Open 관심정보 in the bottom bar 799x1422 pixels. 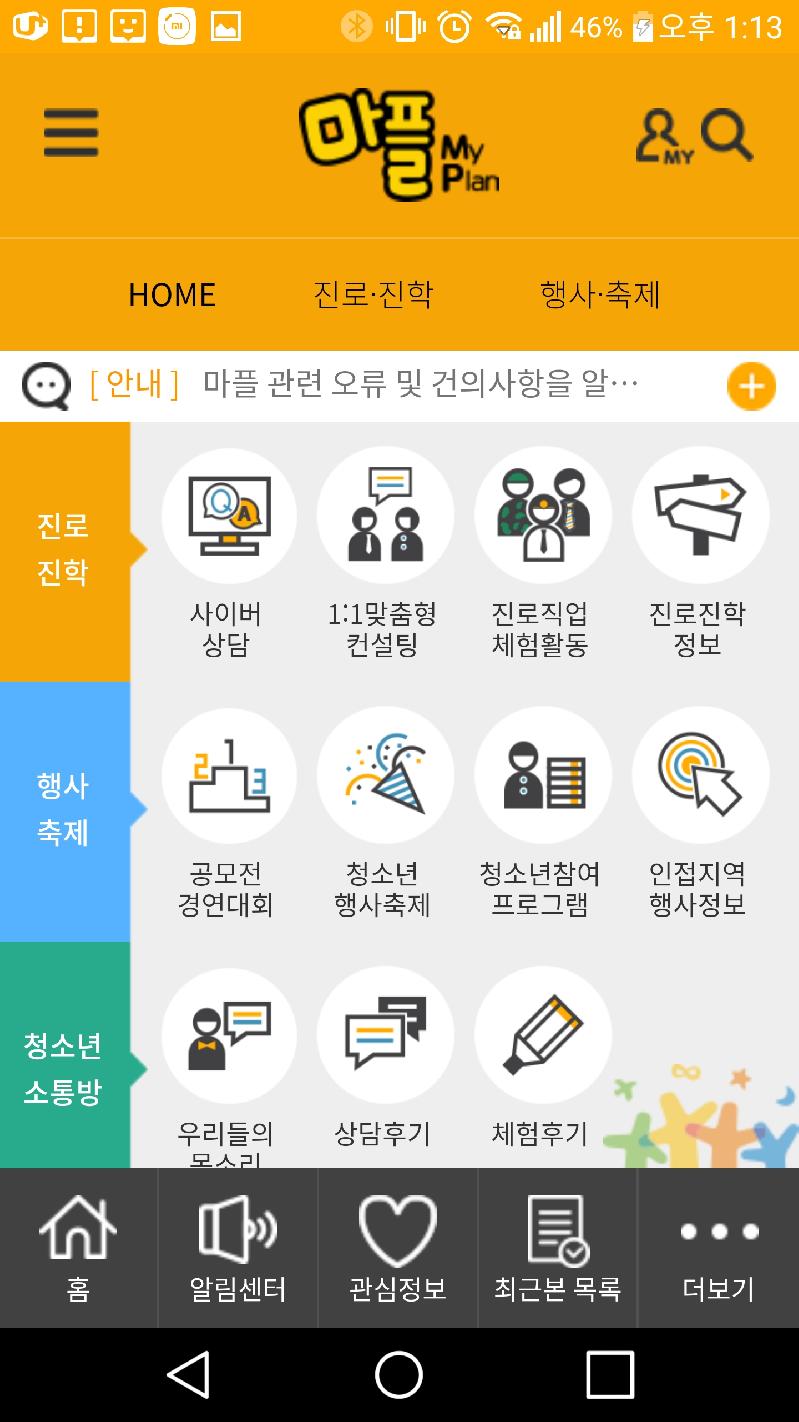[398, 1248]
